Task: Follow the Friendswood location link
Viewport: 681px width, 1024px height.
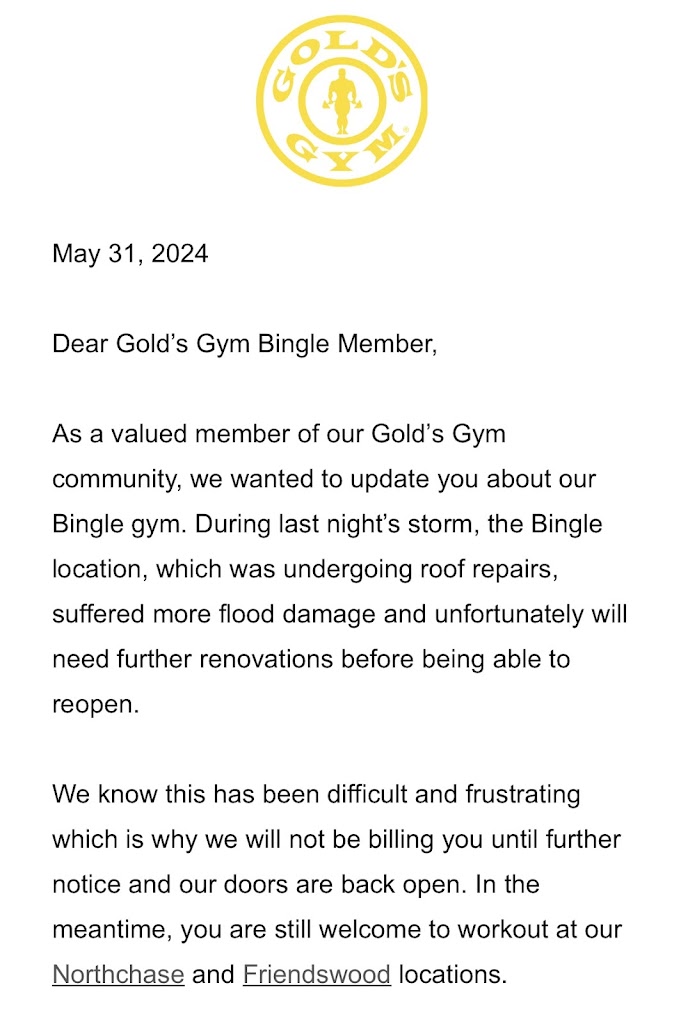Action: (x=316, y=974)
